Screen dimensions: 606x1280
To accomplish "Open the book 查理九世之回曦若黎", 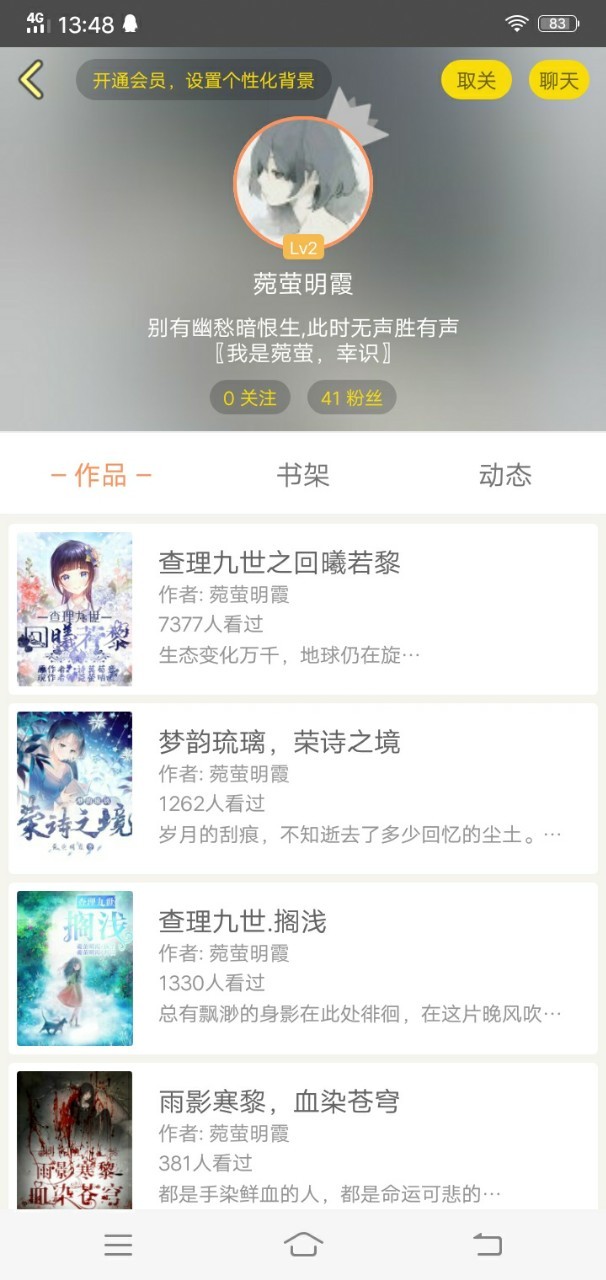I will pyautogui.click(x=303, y=609).
